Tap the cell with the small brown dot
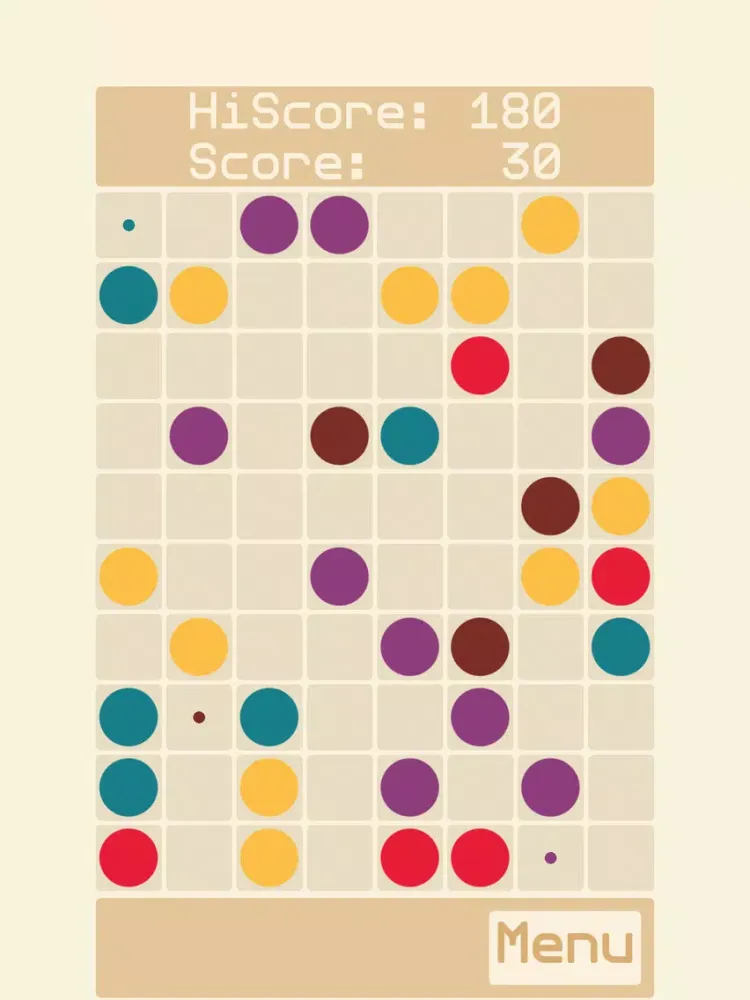Image resolution: width=750 pixels, height=1000 pixels. point(199,717)
